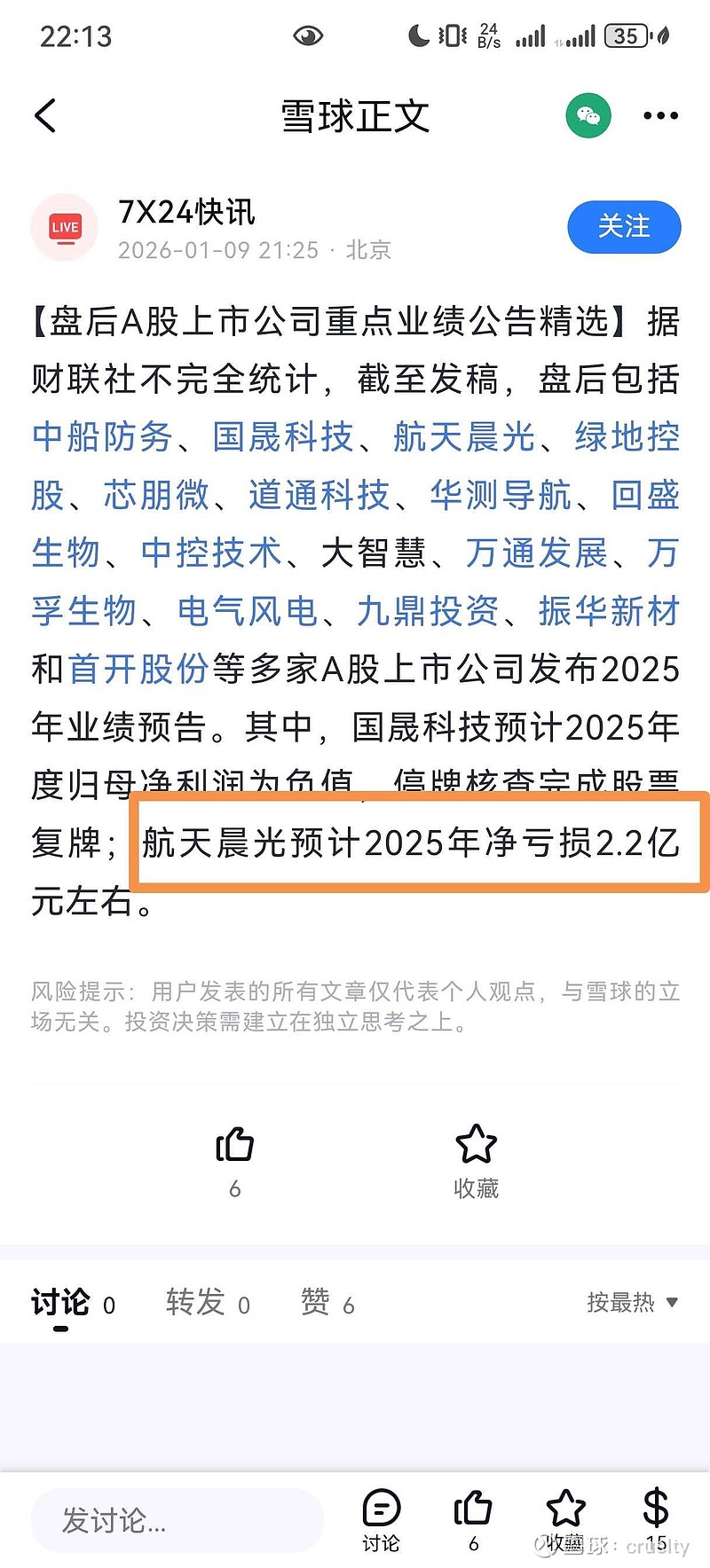Share the article via the WeChat icon
This screenshot has height=1568, width=710.
tap(586, 115)
